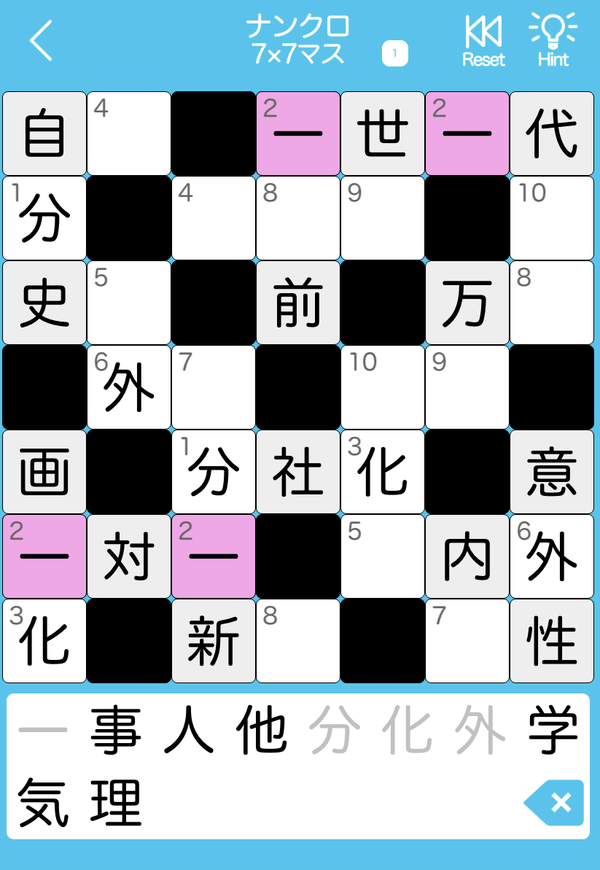The width and height of the screenshot is (600, 870).
Task: Tap the 気 character key
Action: point(43,802)
